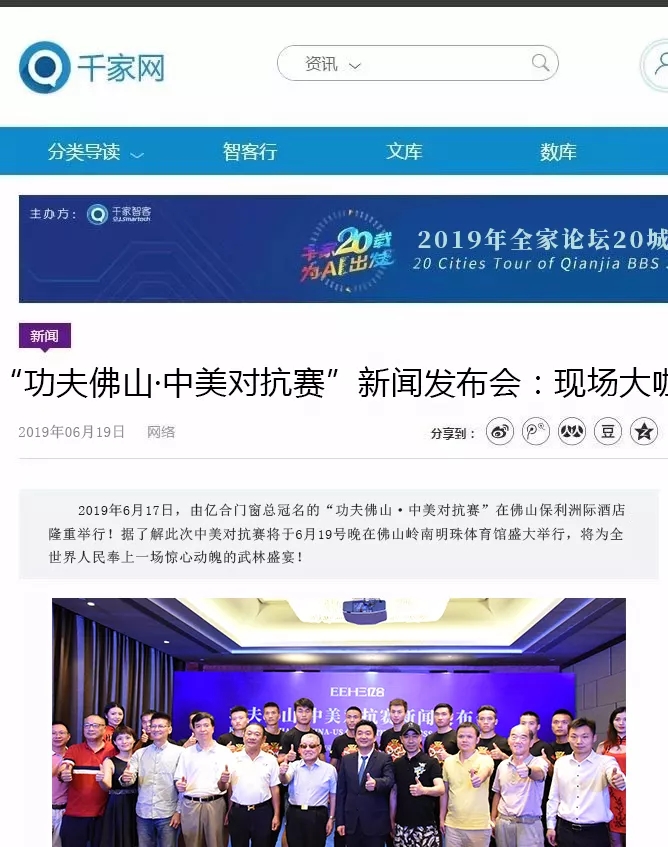Open the 文库 section
This screenshot has height=847, width=668.
(x=404, y=152)
